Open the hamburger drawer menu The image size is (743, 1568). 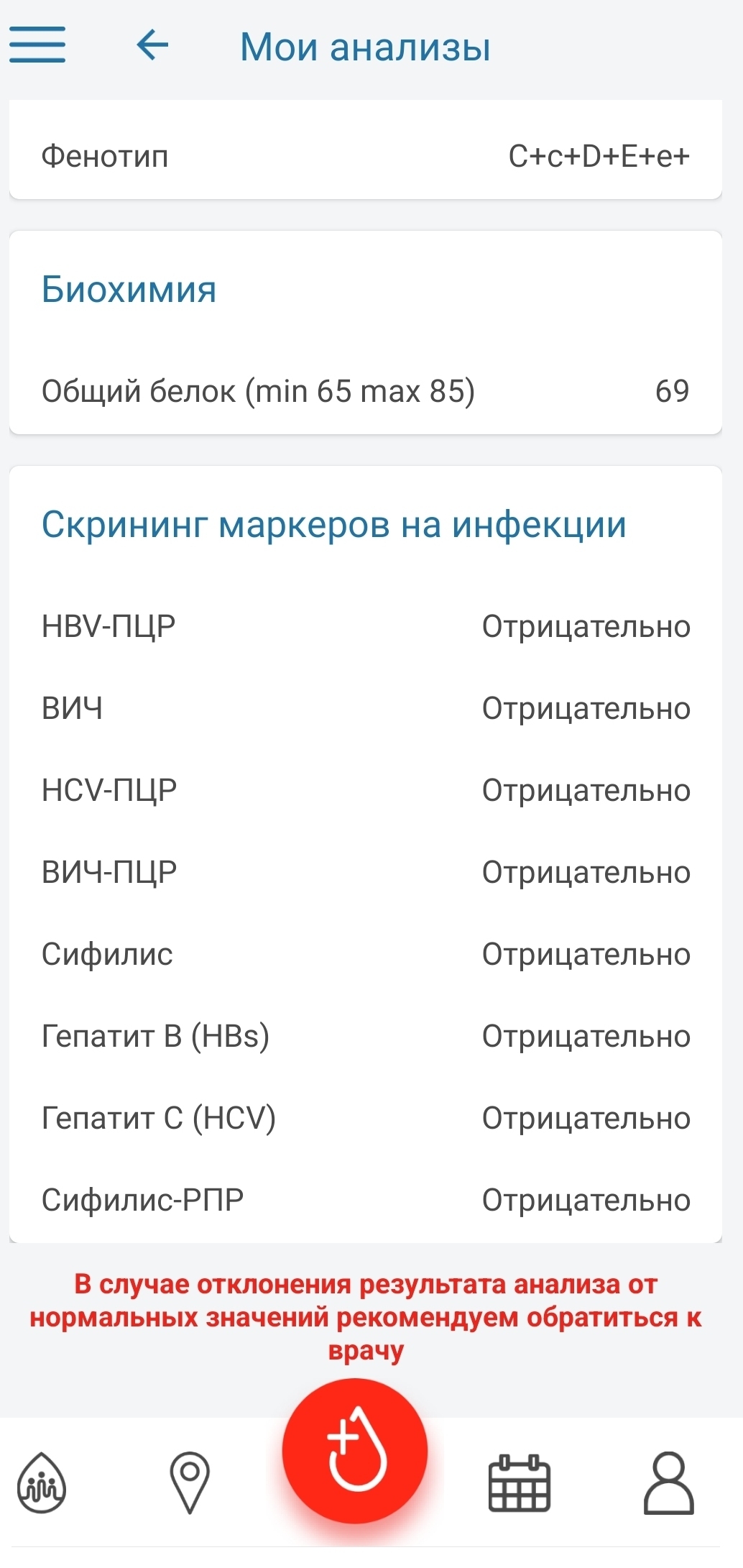point(37,45)
